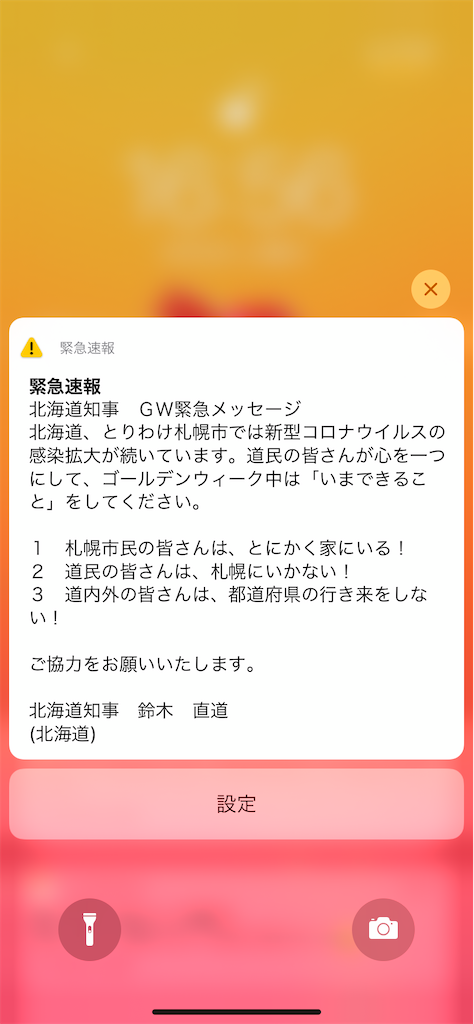Open the 設定 button below the alert
This screenshot has width=474, height=1024.
tap(236, 804)
